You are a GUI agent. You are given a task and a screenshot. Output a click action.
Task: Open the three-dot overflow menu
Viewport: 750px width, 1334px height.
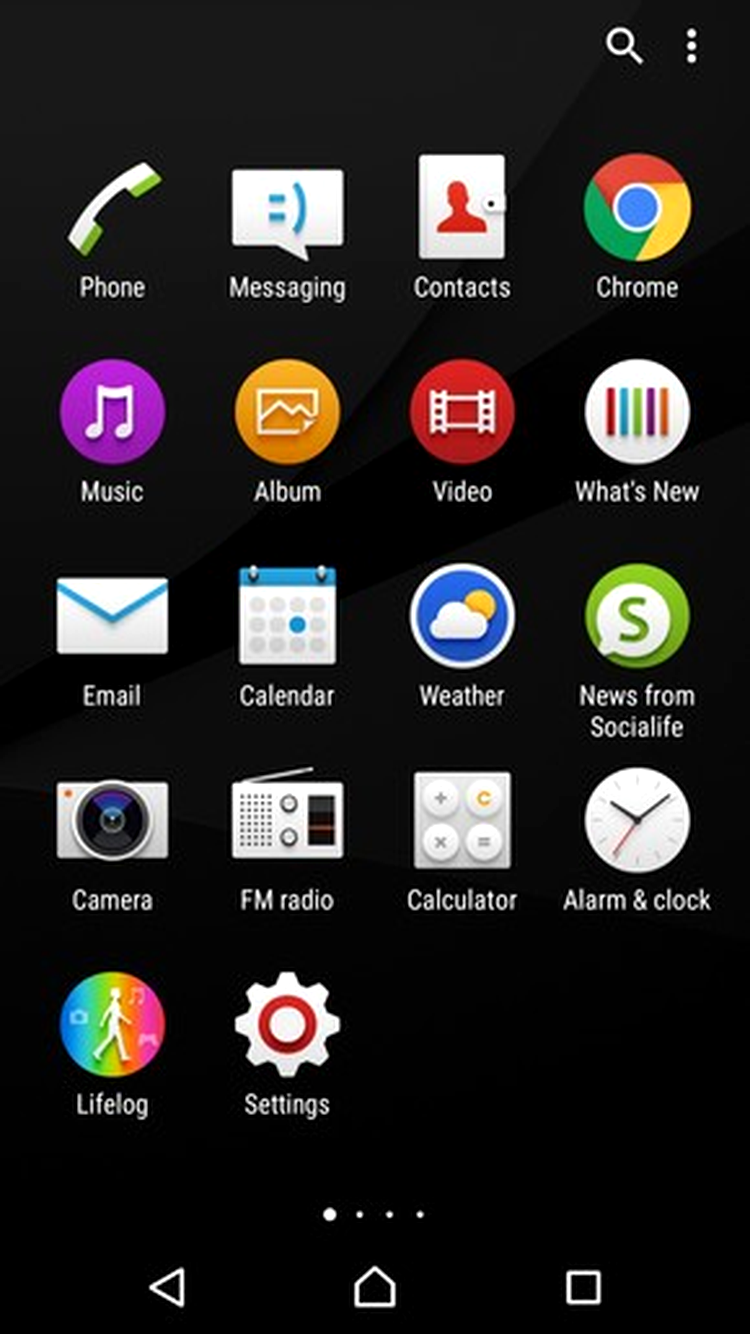click(x=691, y=46)
